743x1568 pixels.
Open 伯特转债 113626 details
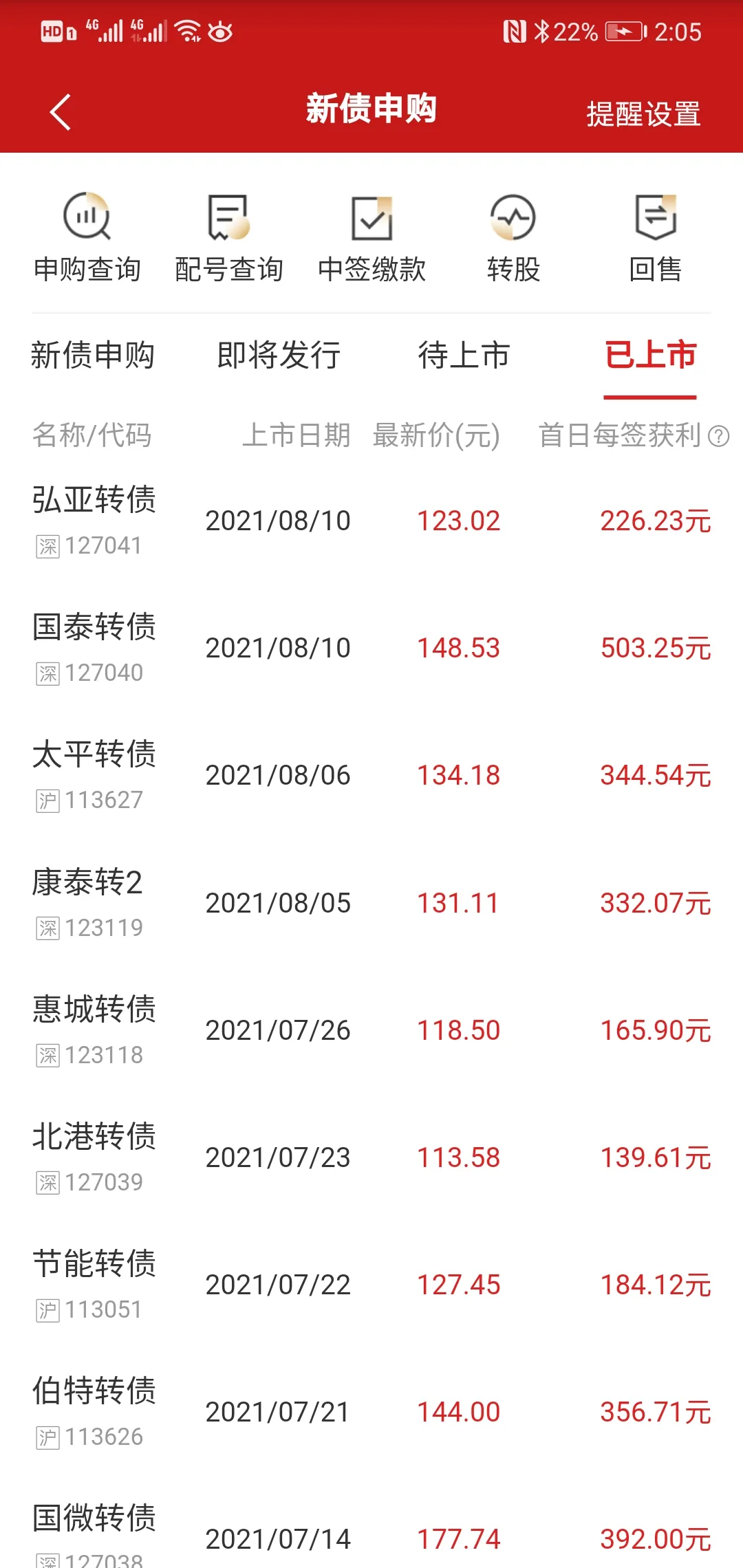click(x=371, y=1412)
